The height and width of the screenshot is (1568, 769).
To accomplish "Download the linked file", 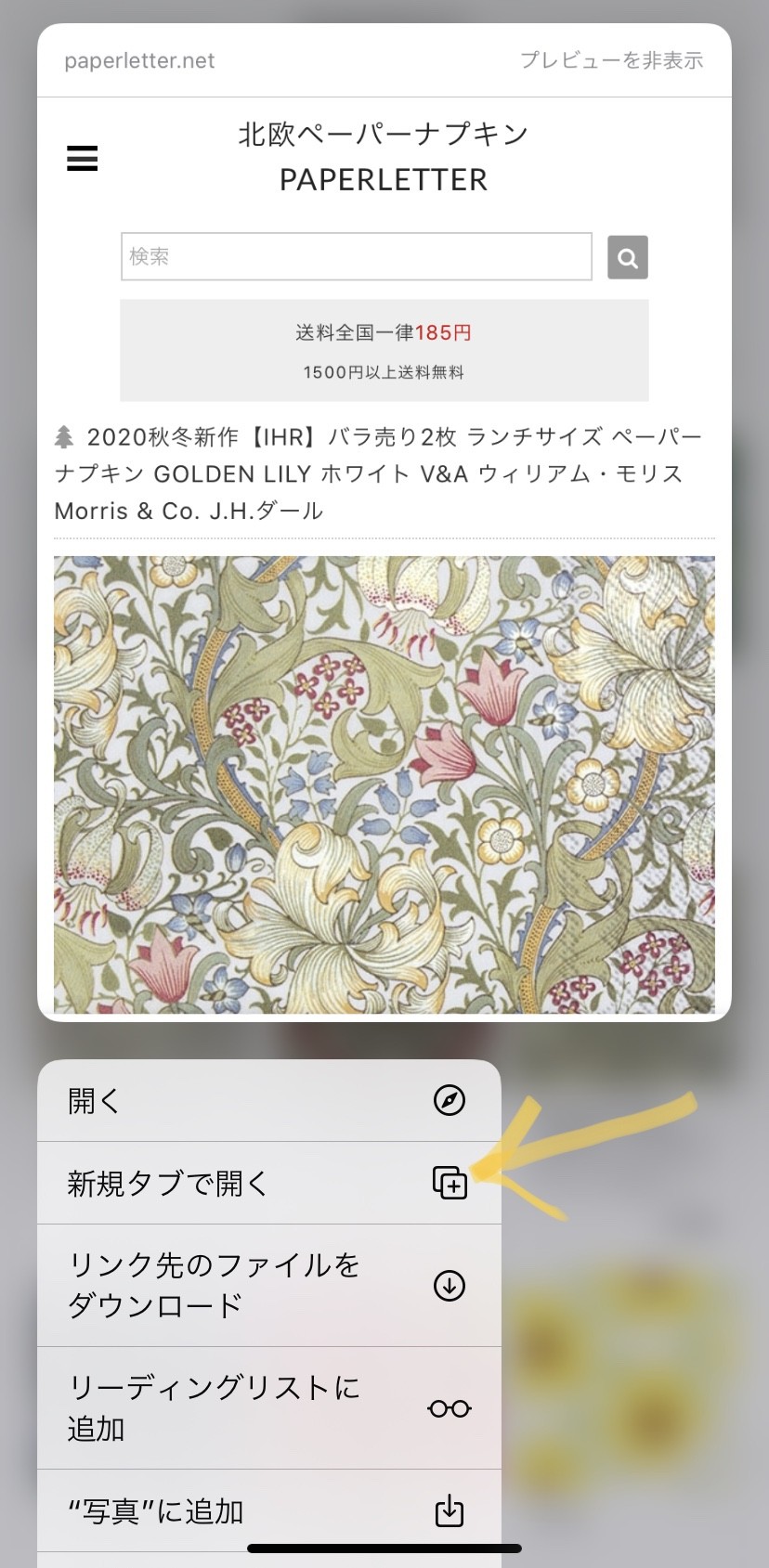I will point(268,1285).
